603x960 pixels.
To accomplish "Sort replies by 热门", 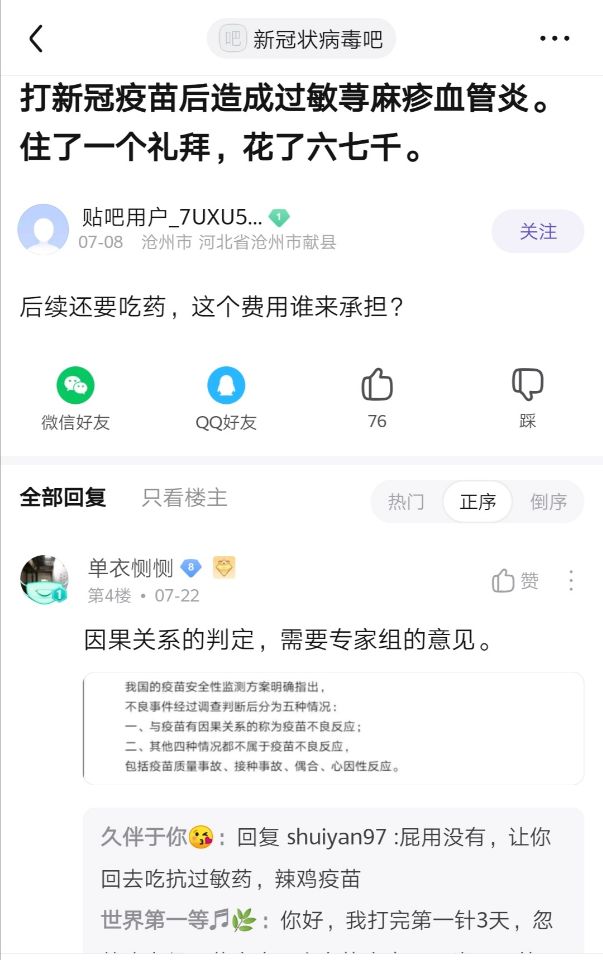I will click(x=406, y=502).
